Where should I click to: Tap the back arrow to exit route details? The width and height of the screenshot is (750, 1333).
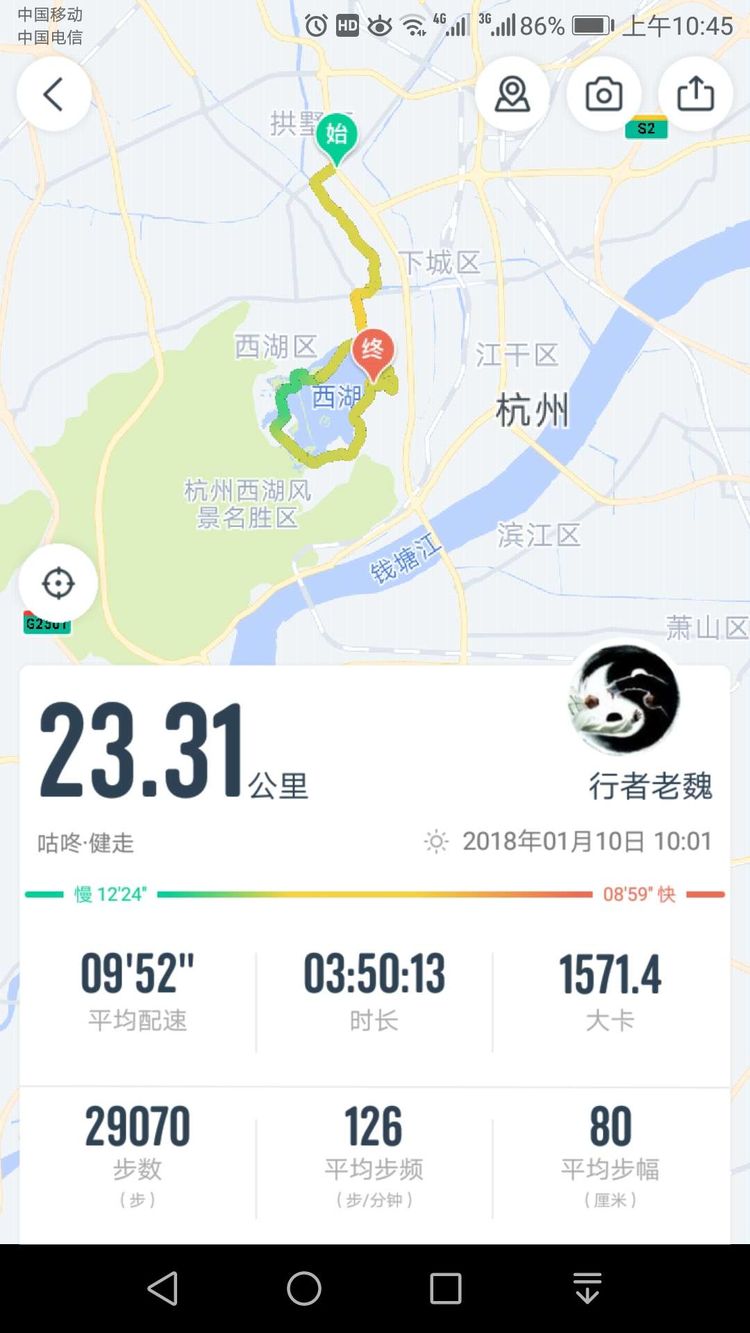click(53, 93)
